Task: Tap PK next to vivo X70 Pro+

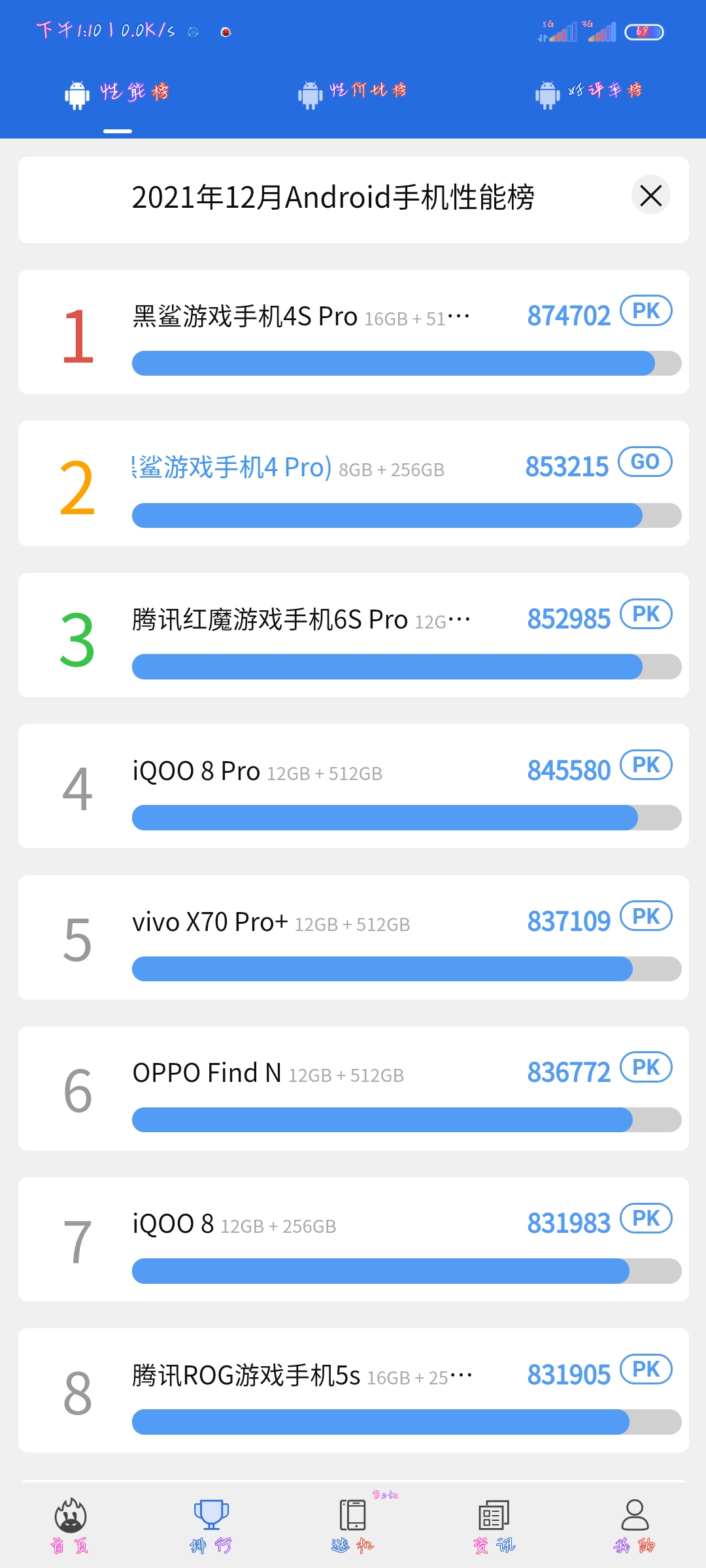Action: pos(646,916)
